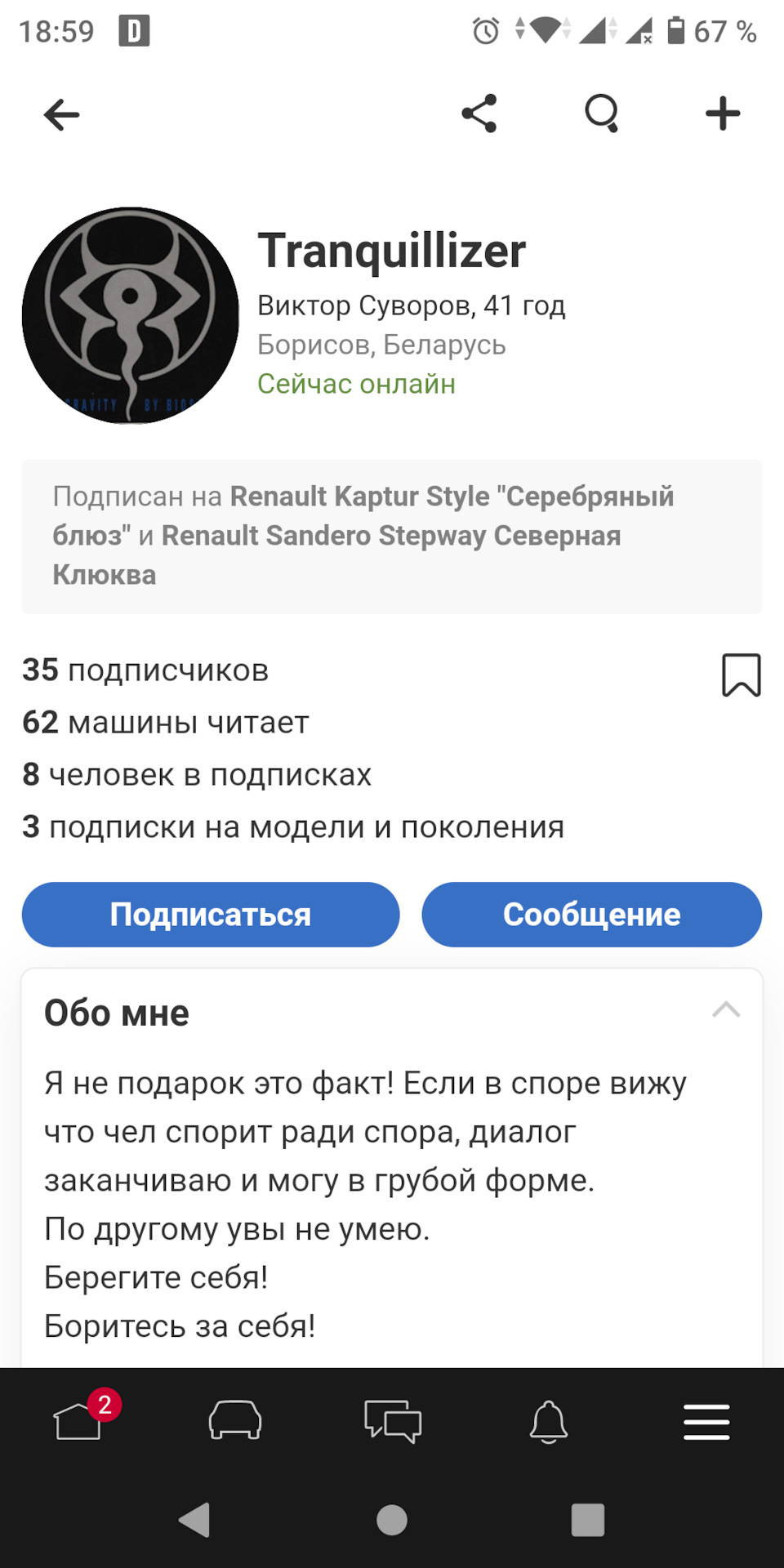View Tranquillizer's avatar picture
784x1568 pixels.
tap(131, 315)
